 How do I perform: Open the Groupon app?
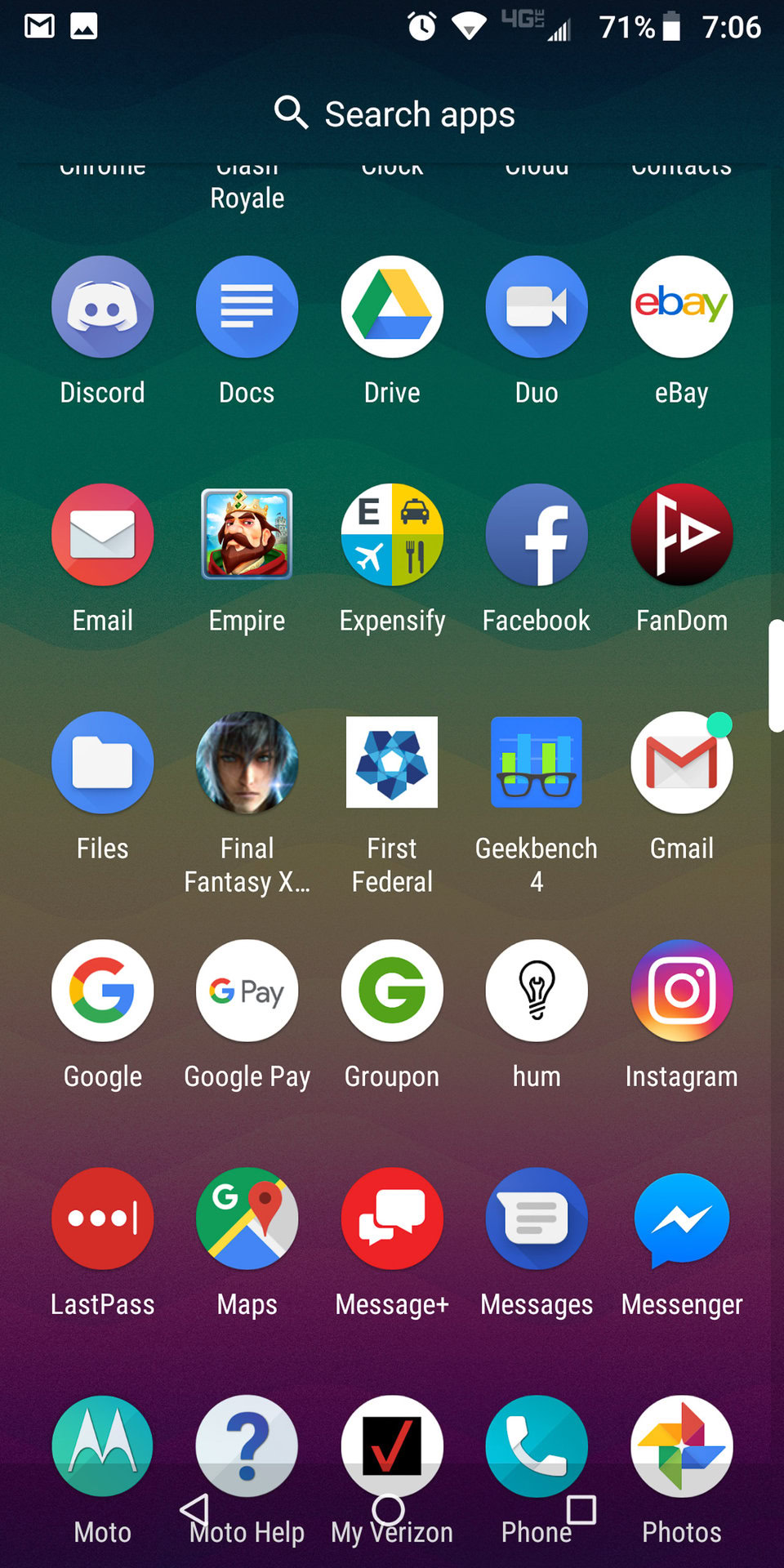tap(392, 991)
